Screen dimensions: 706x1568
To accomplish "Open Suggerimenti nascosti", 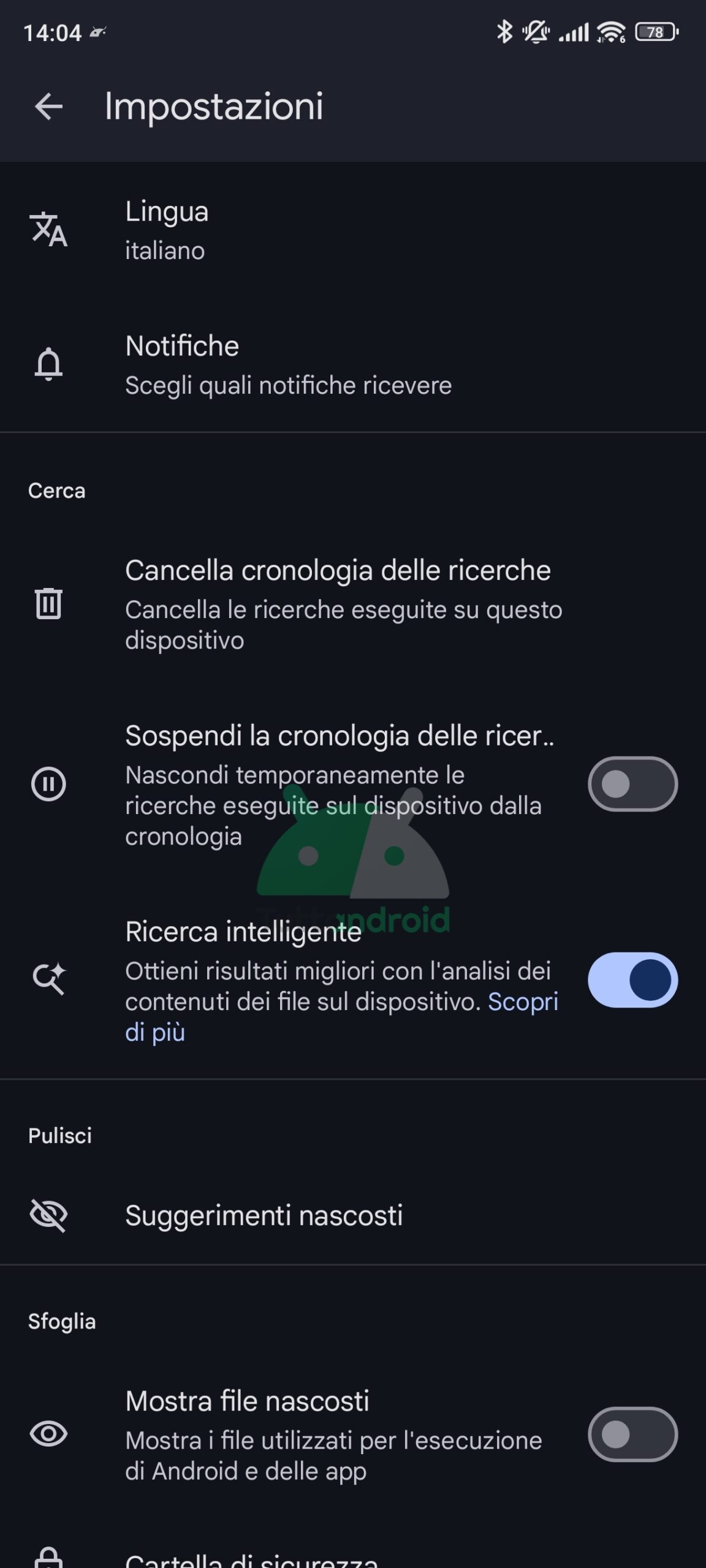I will (264, 1216).
